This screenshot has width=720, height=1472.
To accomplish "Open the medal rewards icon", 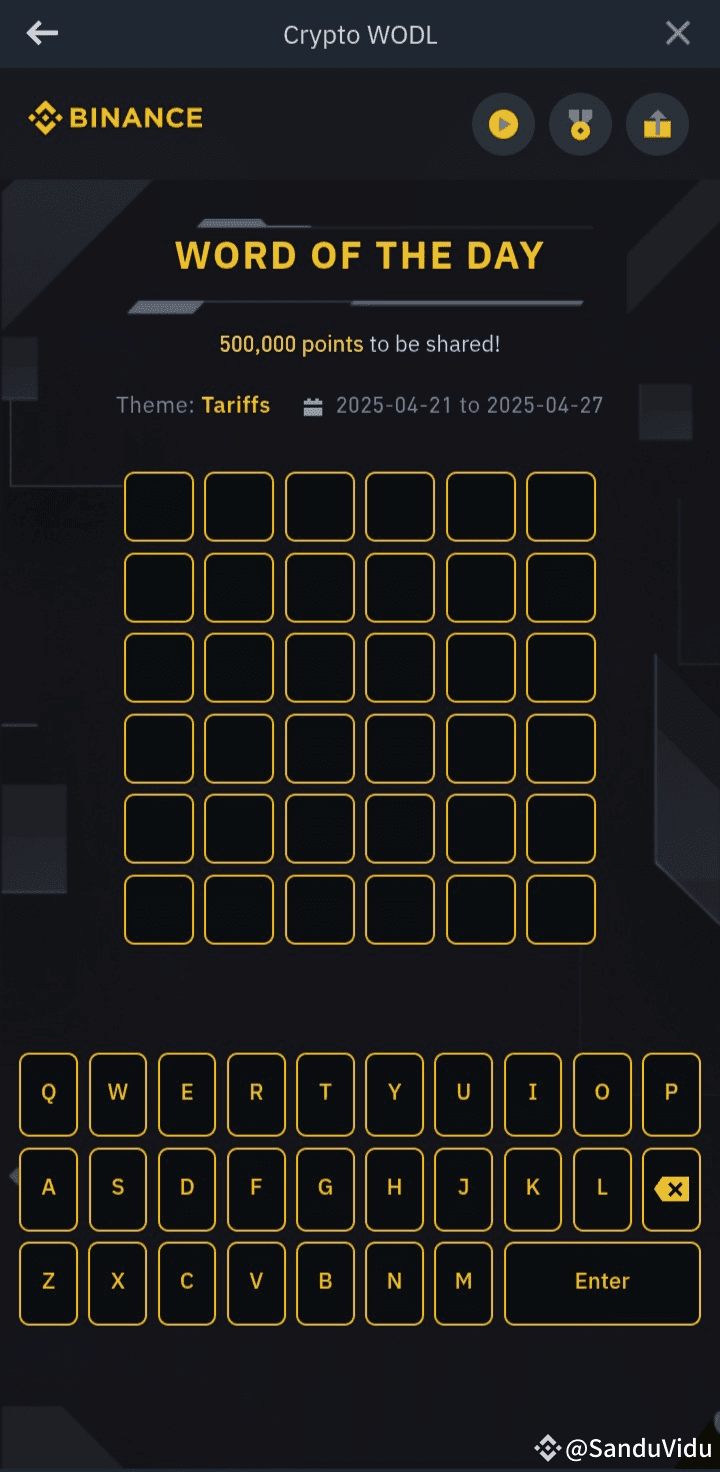I will [580, 125].
